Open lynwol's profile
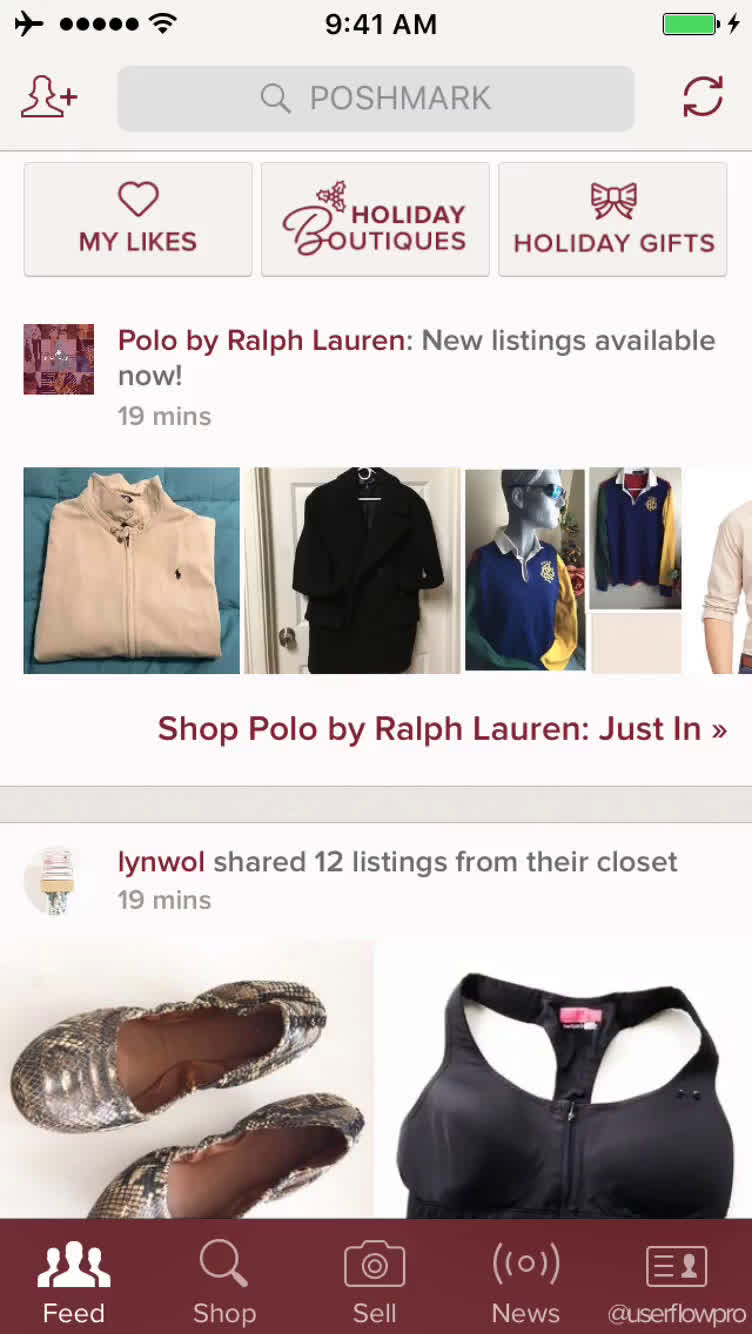This screenshot has width=752, height=1334. tap(161, 862)
